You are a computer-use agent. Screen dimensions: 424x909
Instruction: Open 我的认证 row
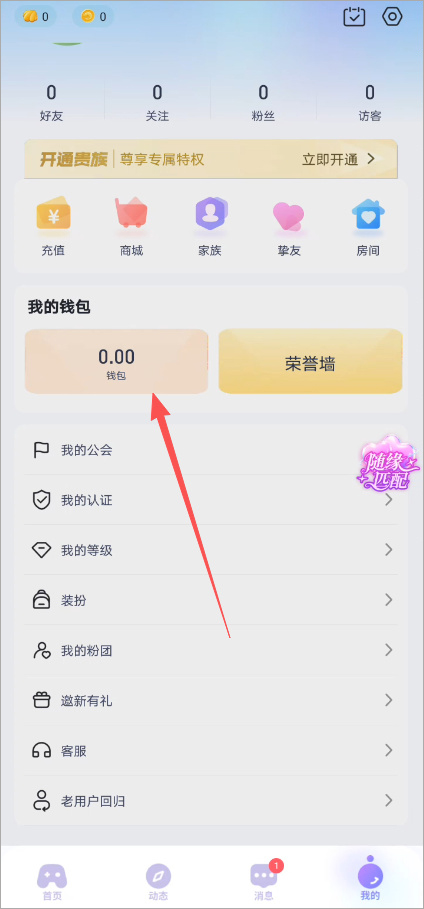(212, 500)
